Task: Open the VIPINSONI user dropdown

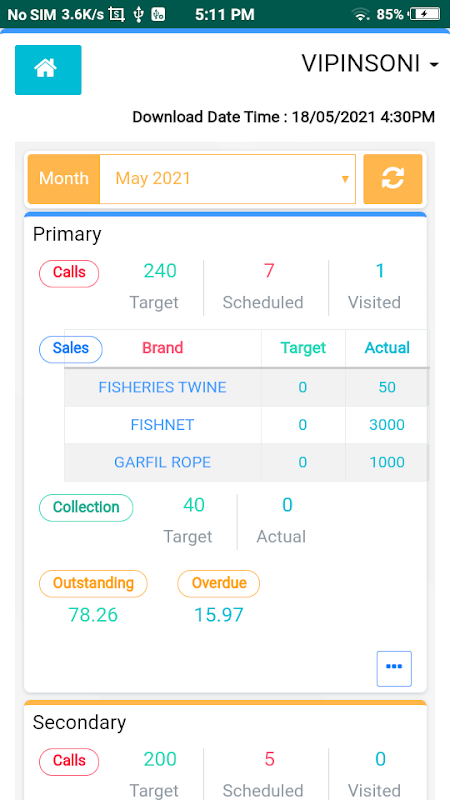Action: click(369, 64)
